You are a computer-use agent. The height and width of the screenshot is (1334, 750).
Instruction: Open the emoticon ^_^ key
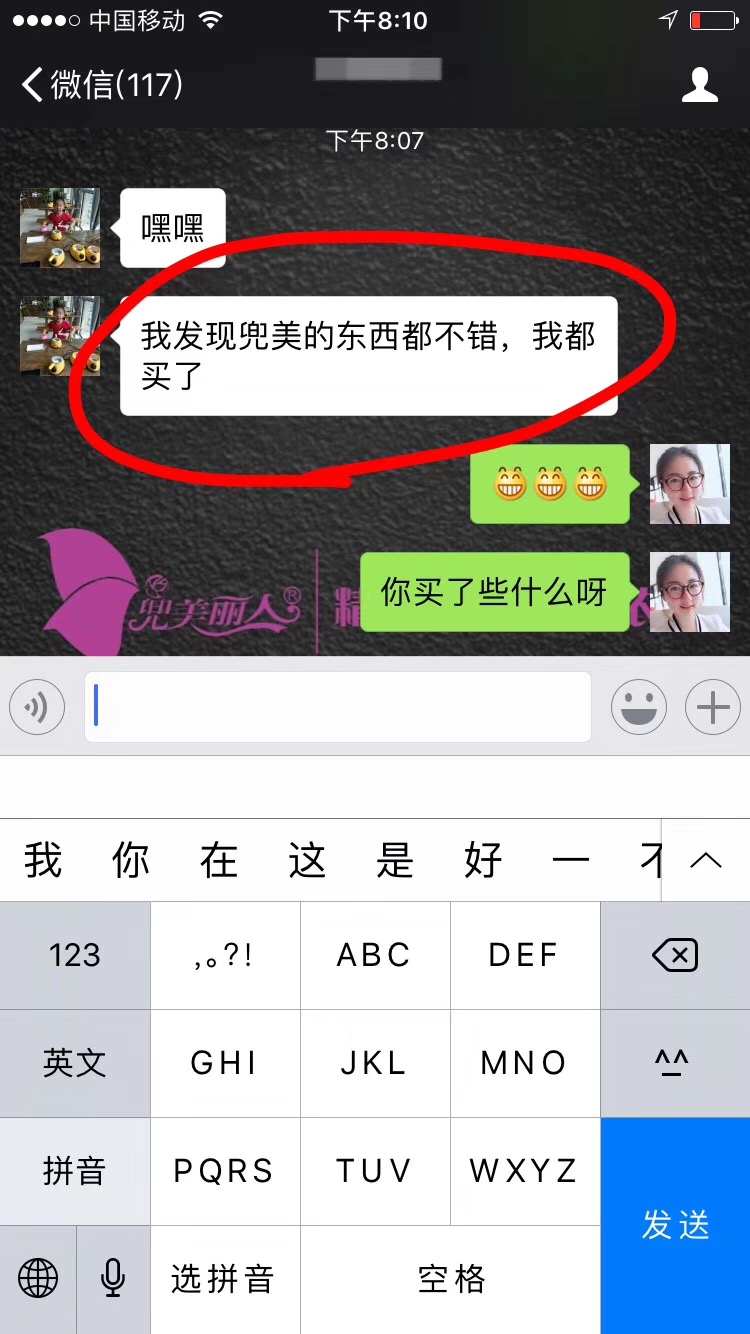(x=675, y=1063)
